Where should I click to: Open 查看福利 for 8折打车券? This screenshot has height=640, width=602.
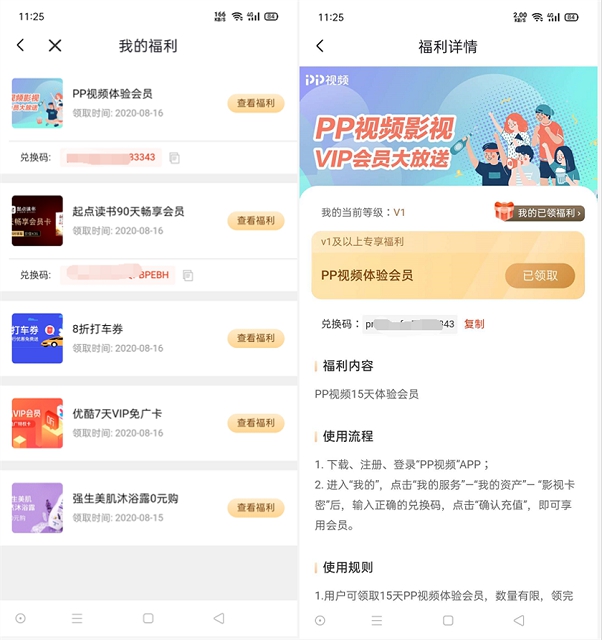[256, 338]
